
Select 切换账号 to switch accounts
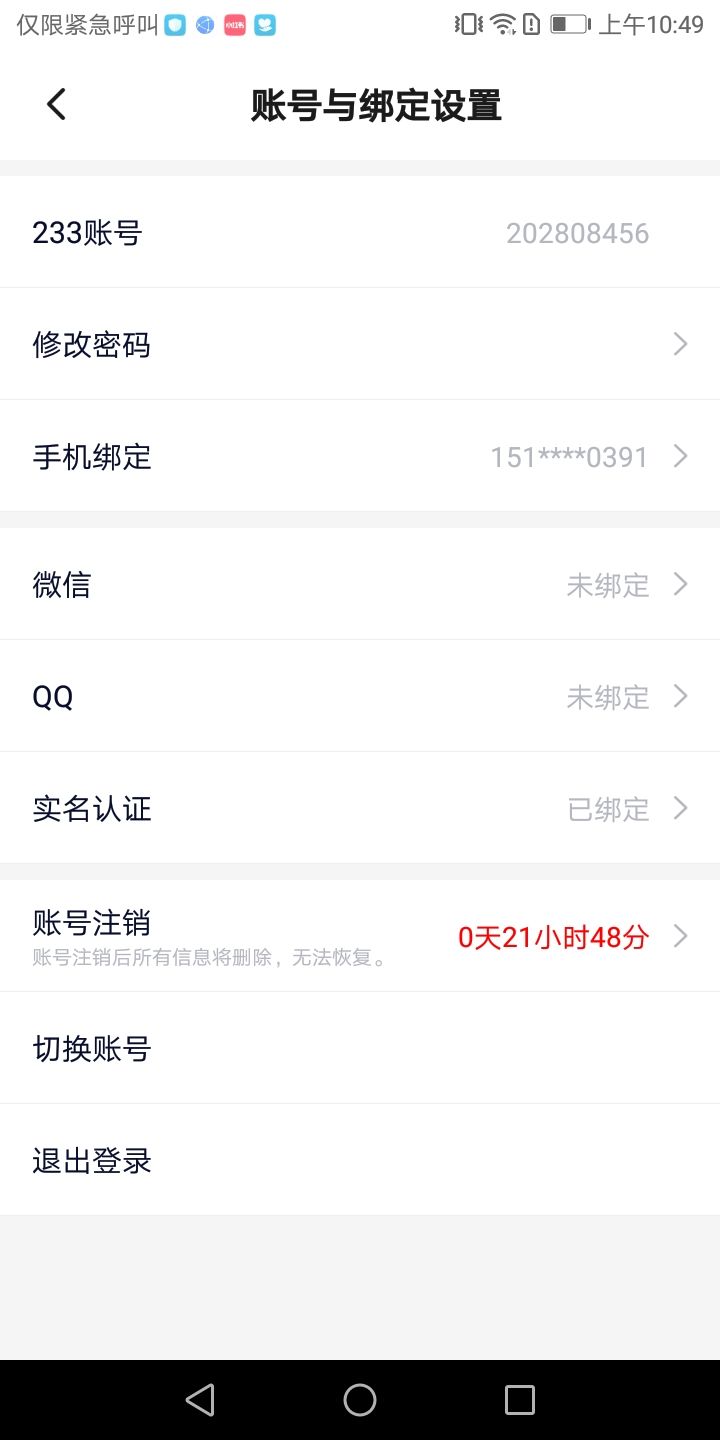pyautogui.click(x=360, y=1048)
